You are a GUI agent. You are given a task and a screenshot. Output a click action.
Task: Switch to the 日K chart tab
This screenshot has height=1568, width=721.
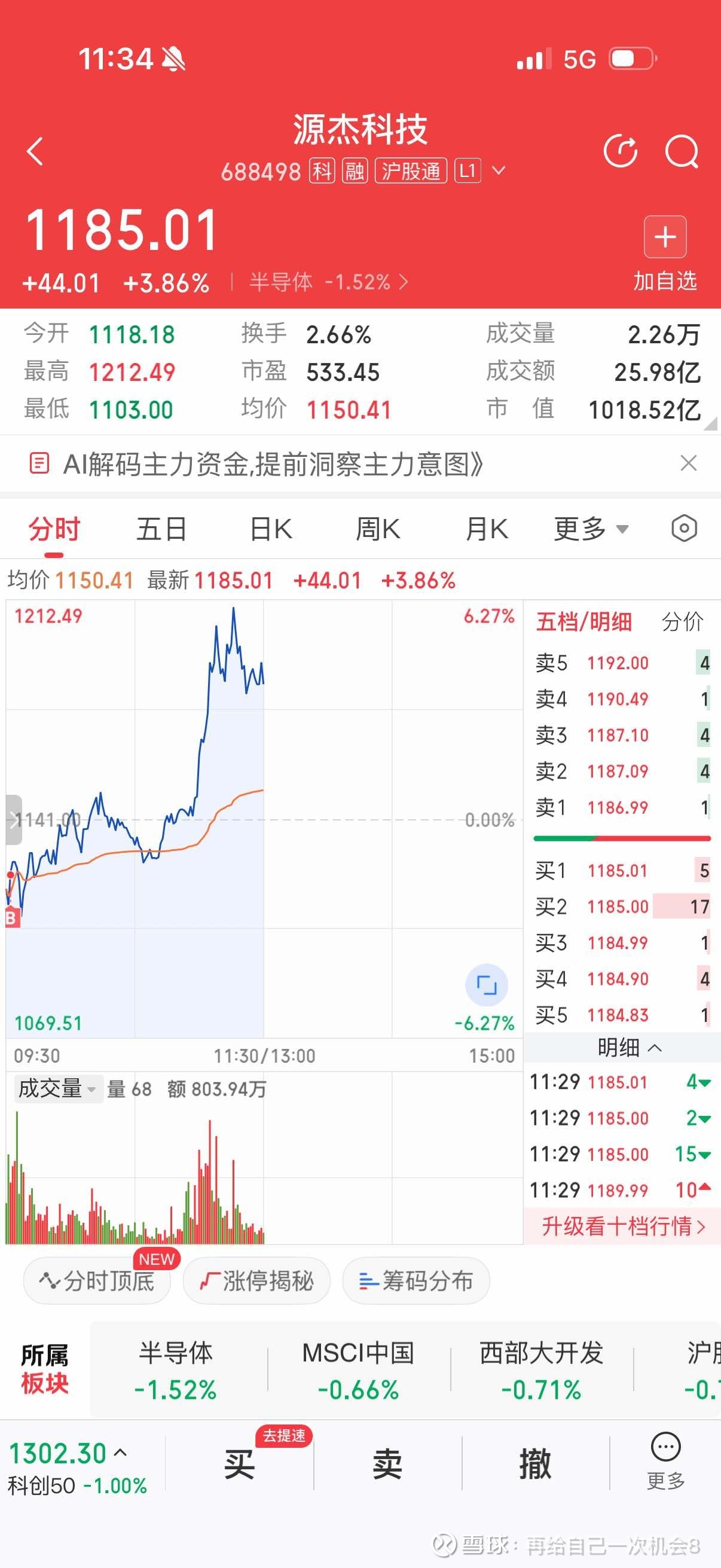tap(270, 529)
